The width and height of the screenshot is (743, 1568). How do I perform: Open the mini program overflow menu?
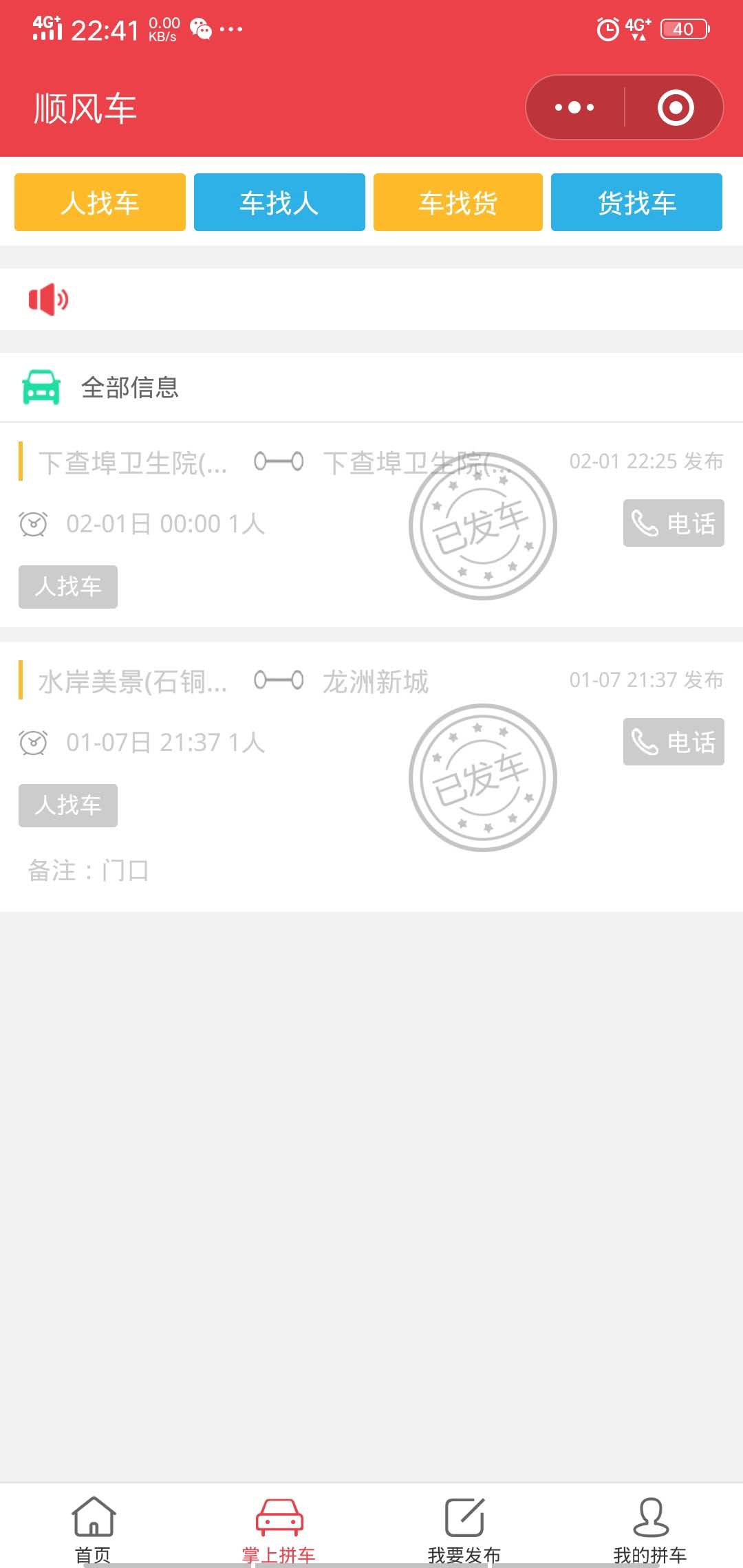(x=574, y=107)
